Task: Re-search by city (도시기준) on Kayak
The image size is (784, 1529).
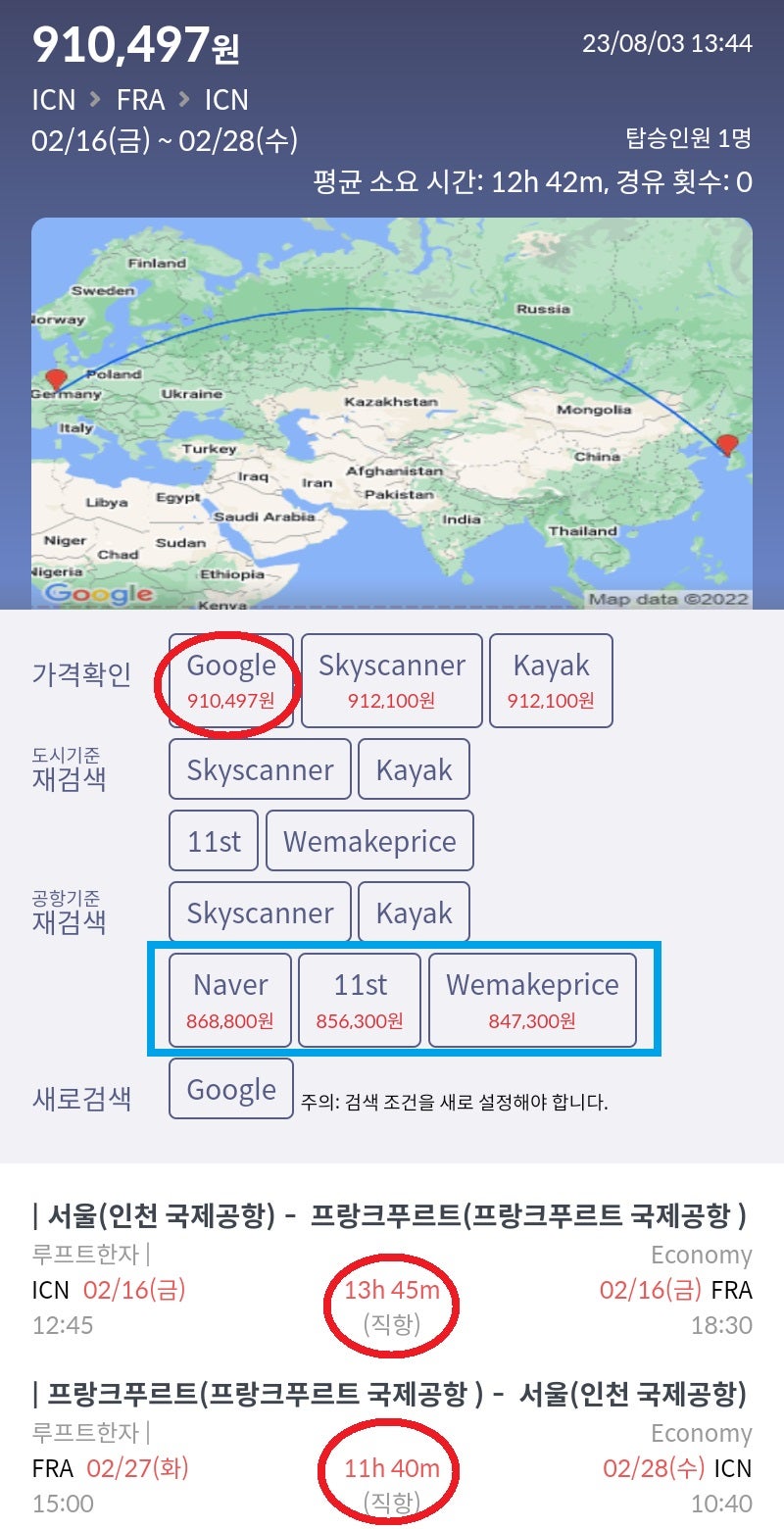Action: click(414, 769)
